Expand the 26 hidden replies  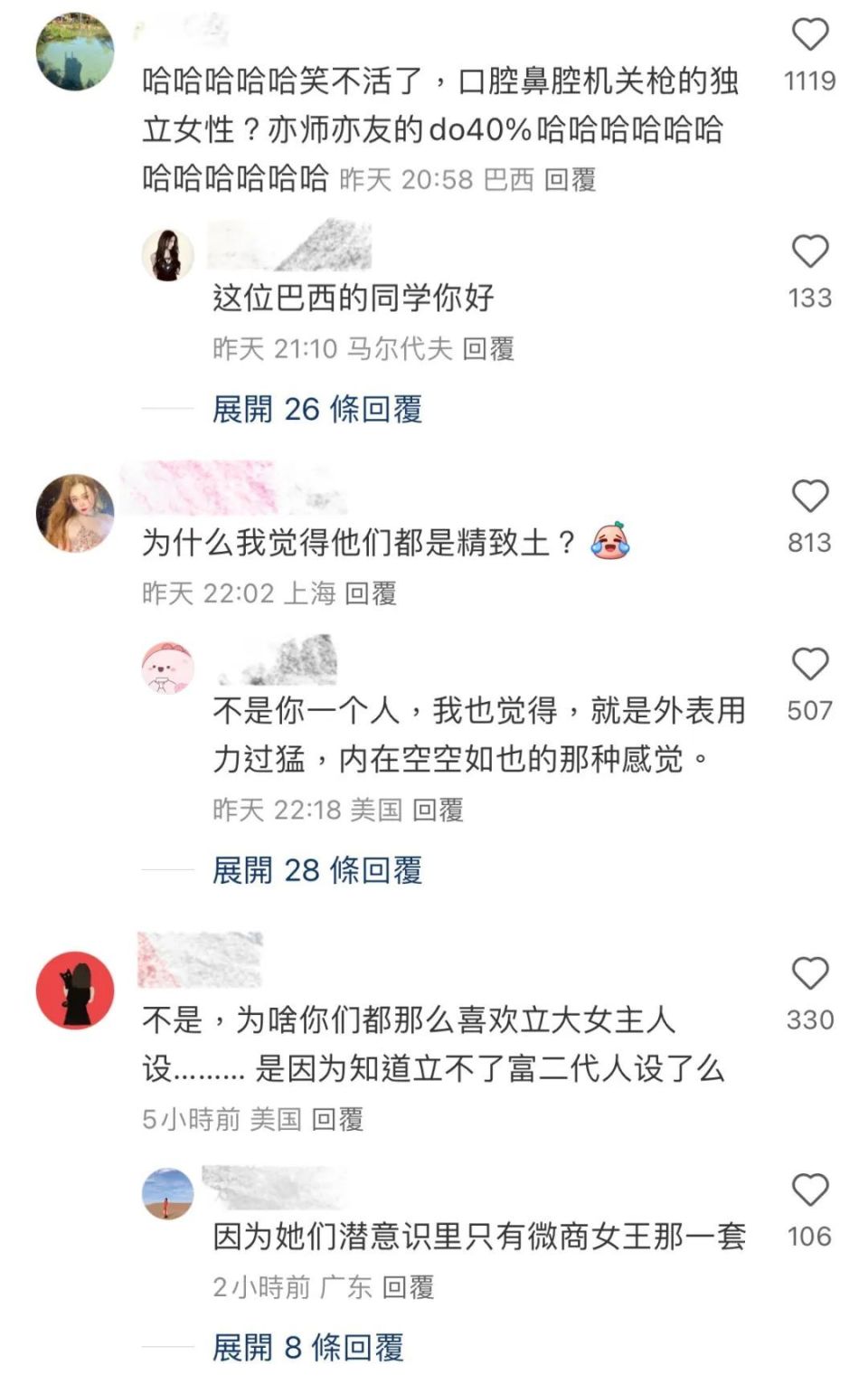(x=317, y=410)
